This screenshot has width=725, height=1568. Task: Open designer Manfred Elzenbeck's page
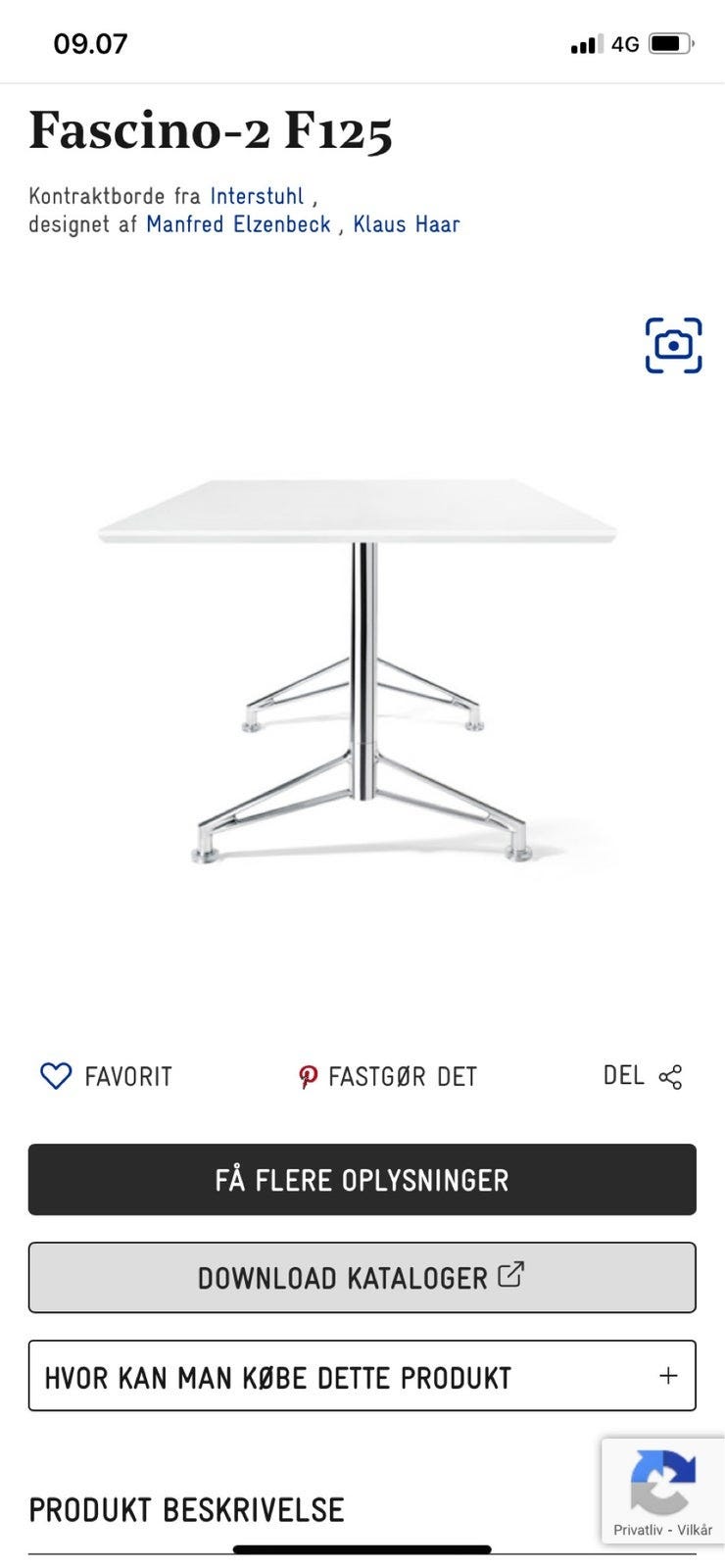(238, 224)
